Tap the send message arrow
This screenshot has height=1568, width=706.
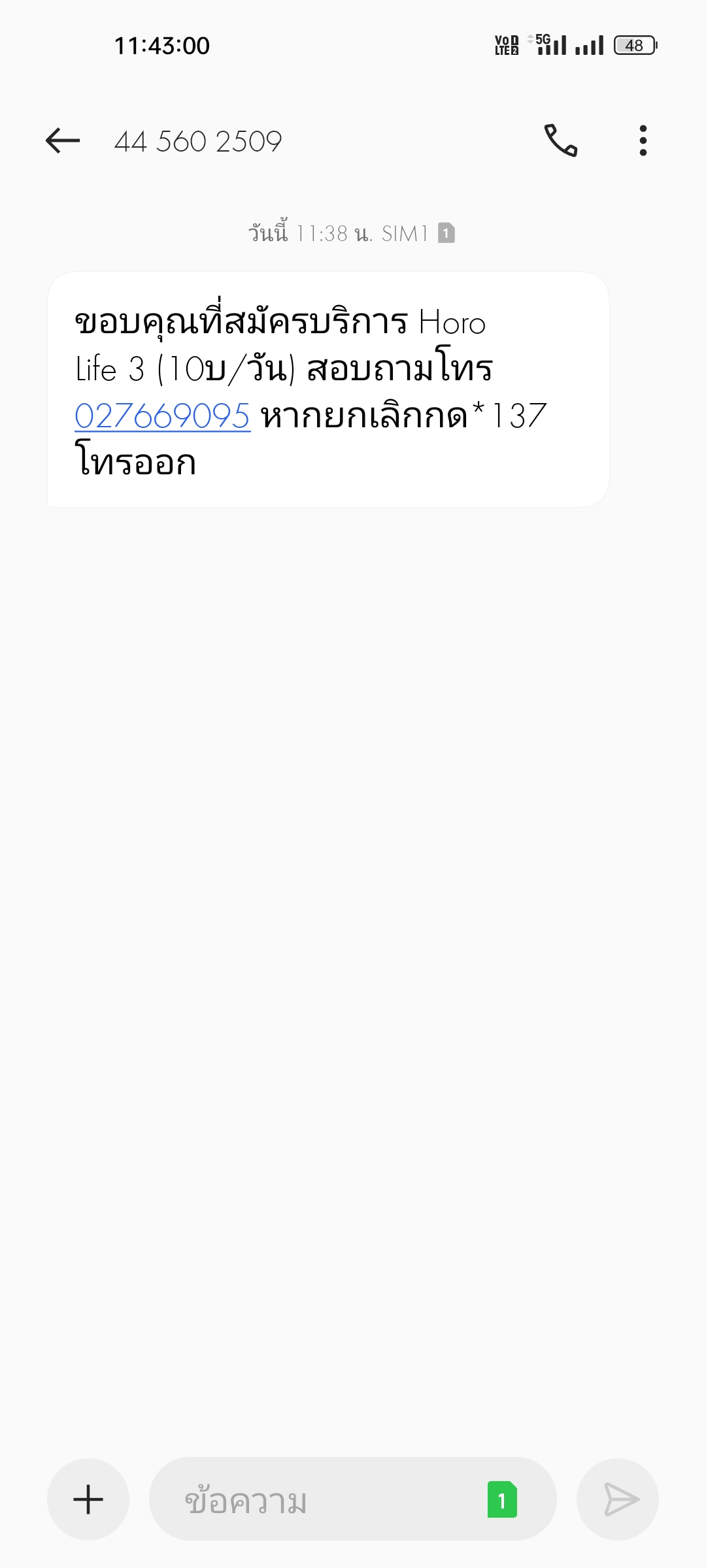pyautogui.click(x=618, y=1499)
